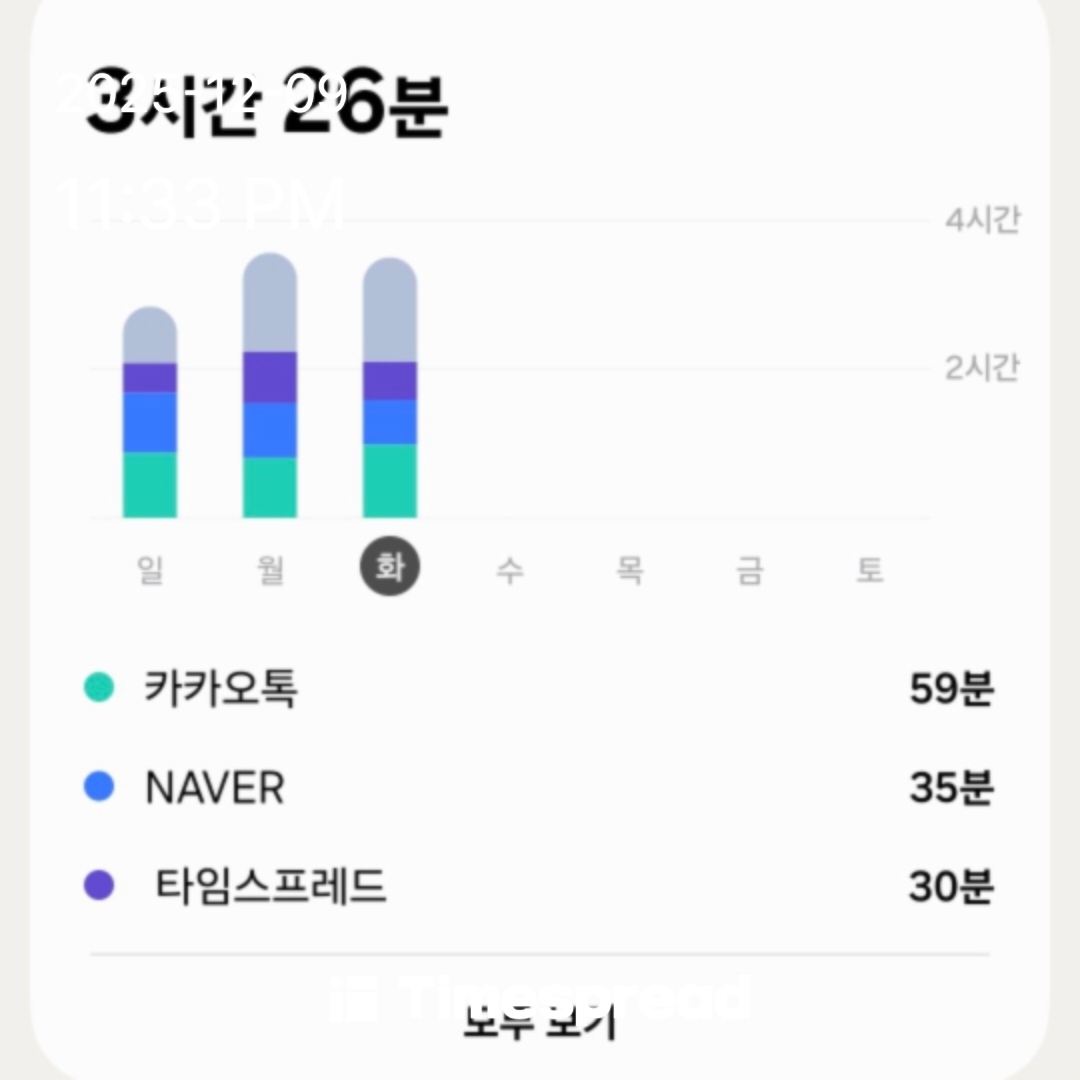Image resolution: width=1080 pixels, height=1080 pixels.
Task: Select Sunday (일) on the weekly chart
Action: tap(150, 571)
